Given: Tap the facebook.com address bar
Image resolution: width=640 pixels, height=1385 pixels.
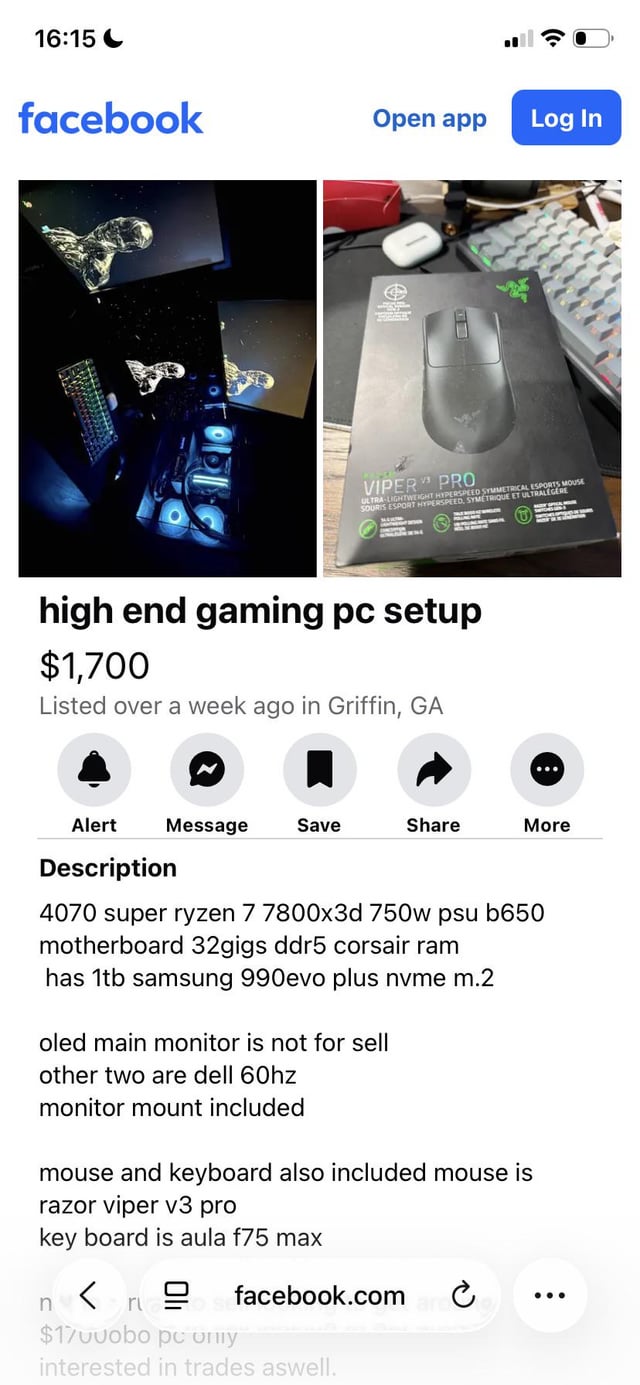Looking at the screenshot, I should pos(319,1296).
